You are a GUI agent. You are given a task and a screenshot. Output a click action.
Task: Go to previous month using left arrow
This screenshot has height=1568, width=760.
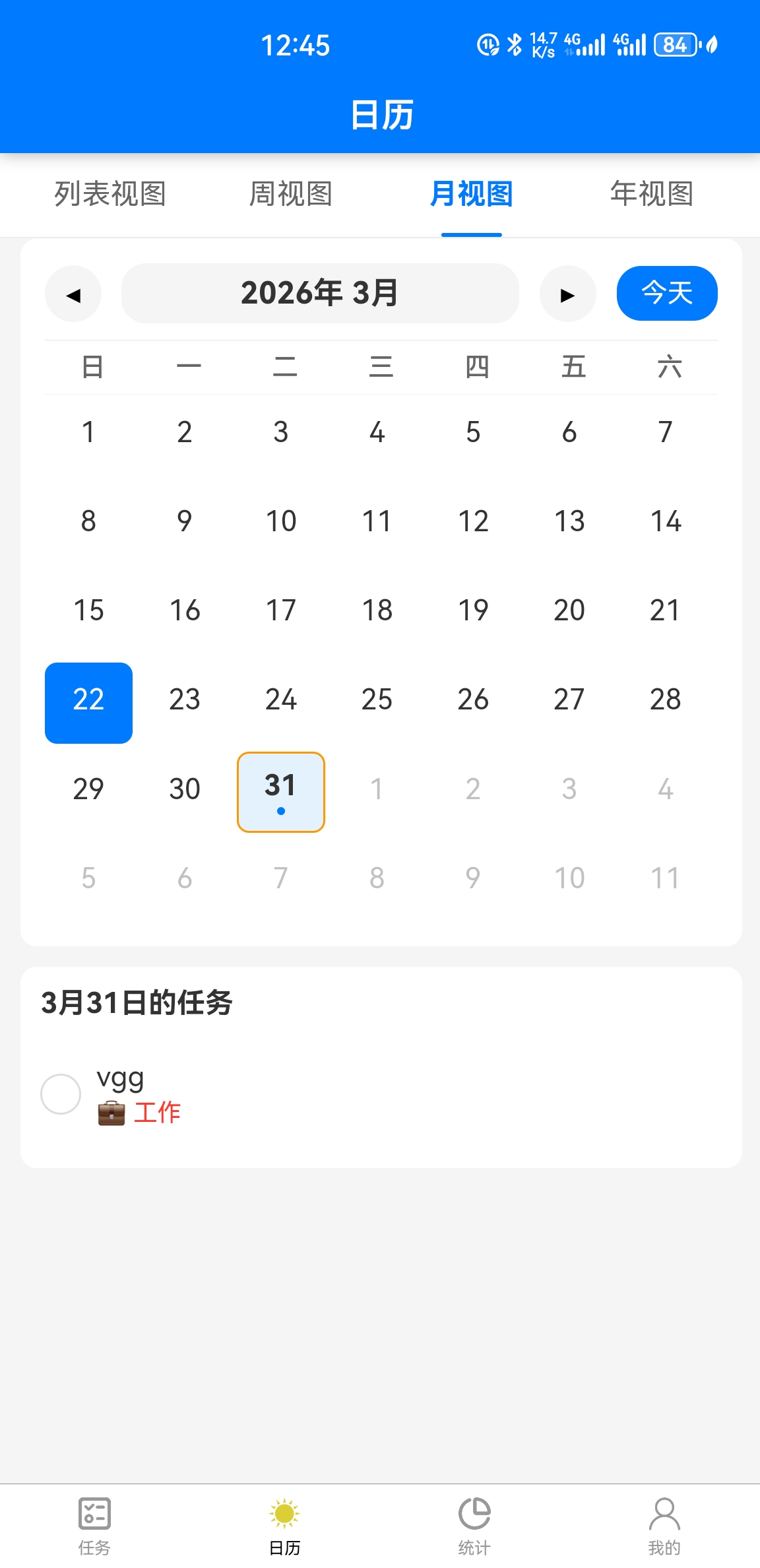(x=73, y=294)
